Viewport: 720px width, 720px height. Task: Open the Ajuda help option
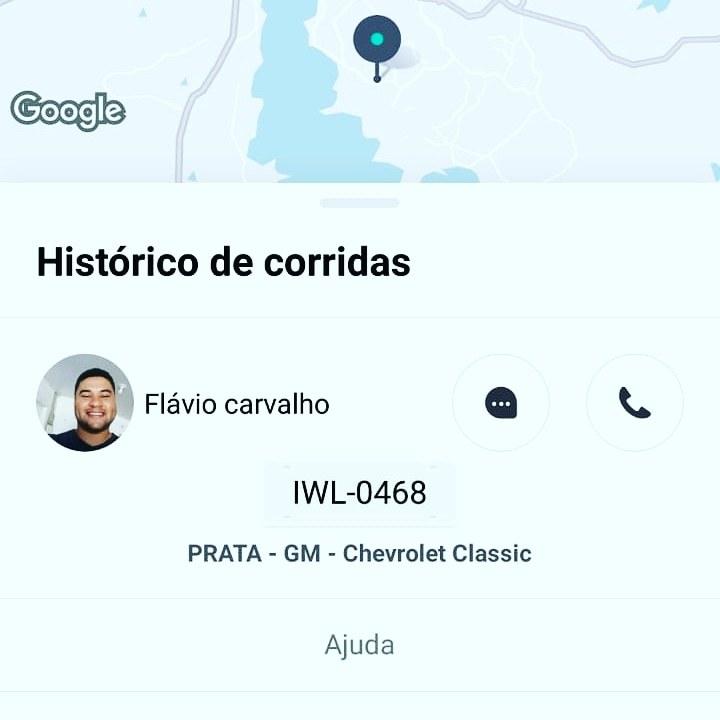pyautogui.click(x=359, y=645)
